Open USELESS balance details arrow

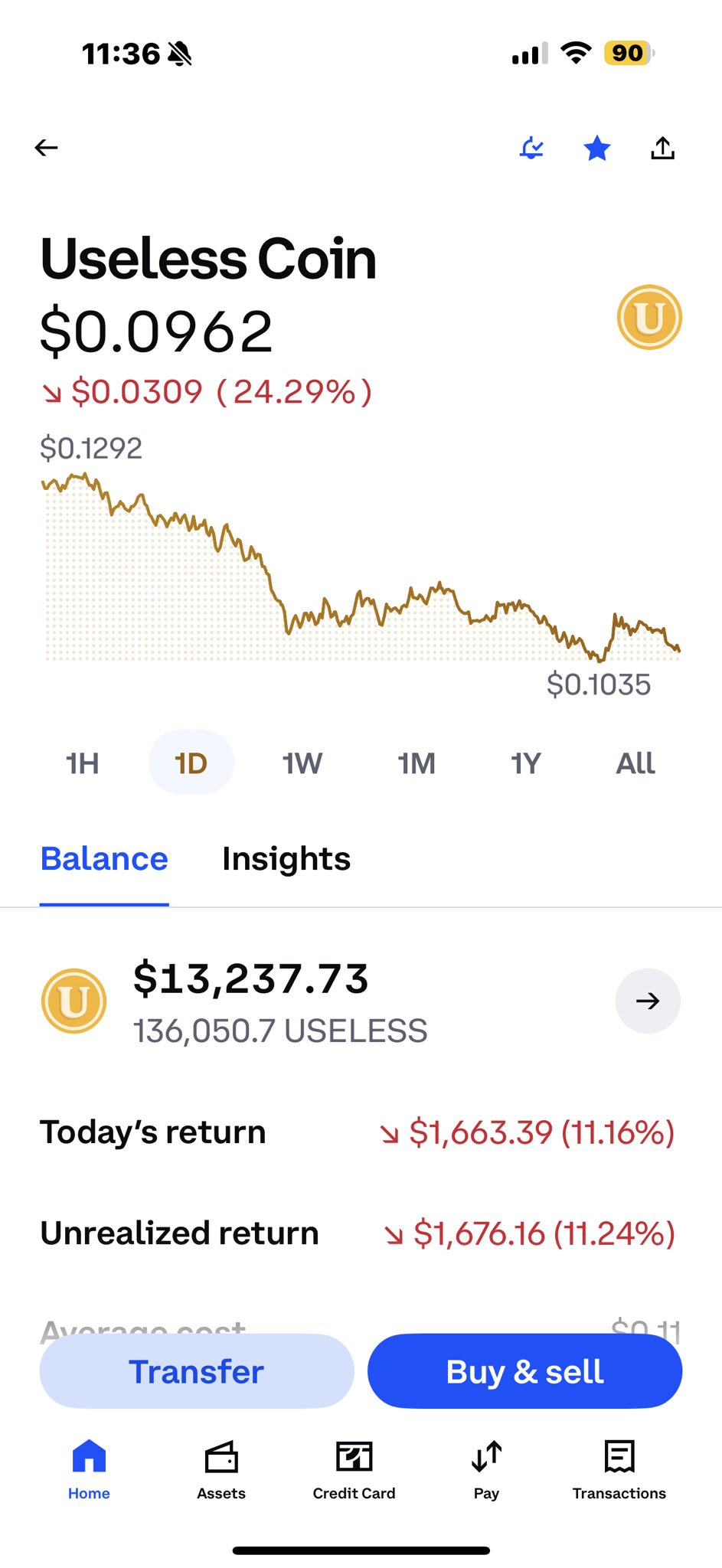(648, 1001)
